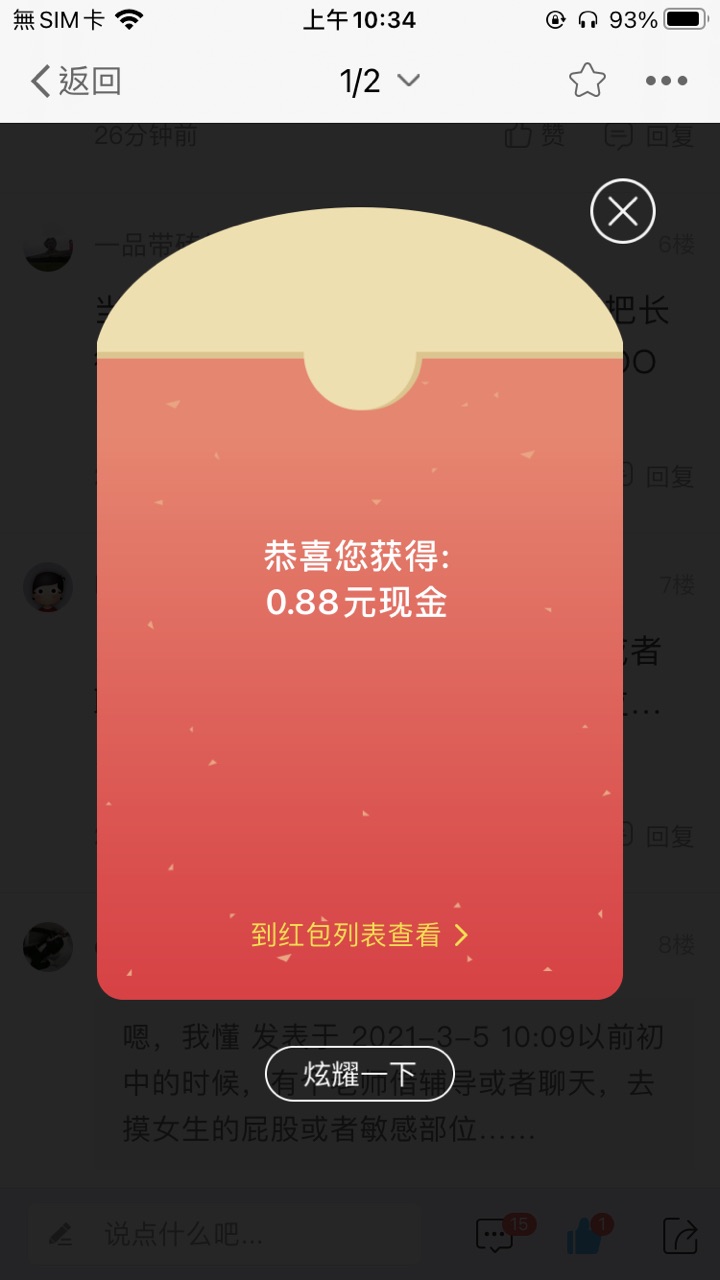This screenshot has width=720, height=1280.
Task: Share this thread
Action: click(680, 1236)
